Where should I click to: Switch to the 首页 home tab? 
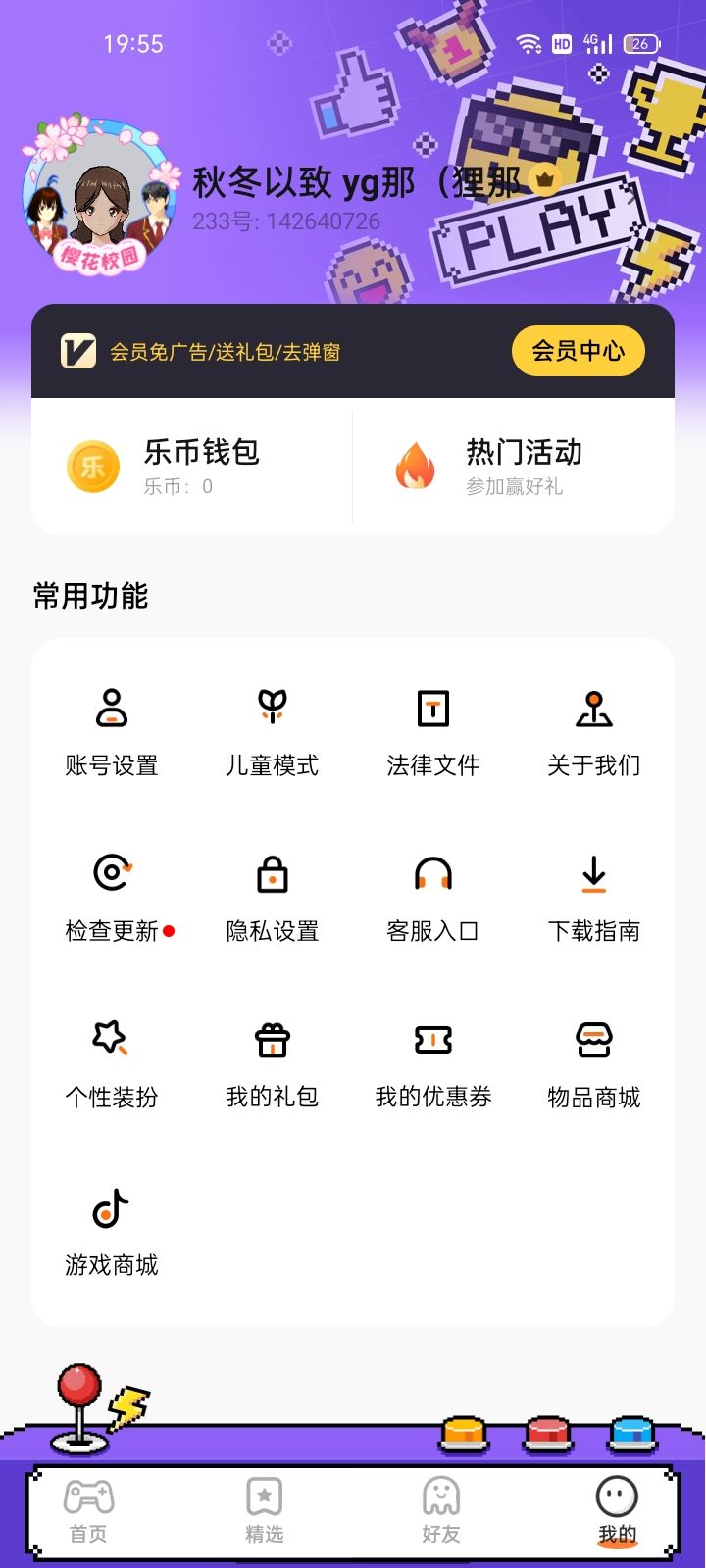point(88,1511)
